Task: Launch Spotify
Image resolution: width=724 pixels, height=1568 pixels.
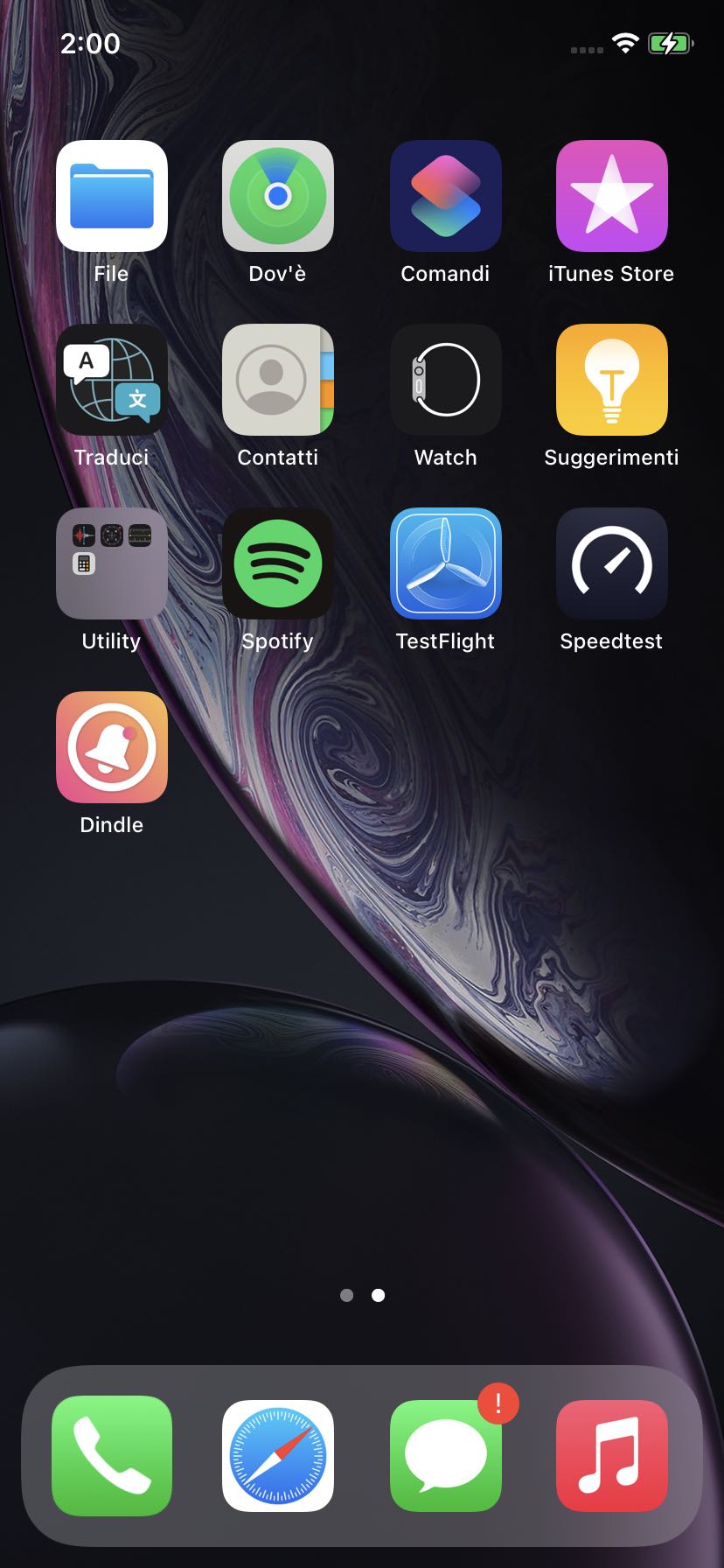Action: point(278,563)
